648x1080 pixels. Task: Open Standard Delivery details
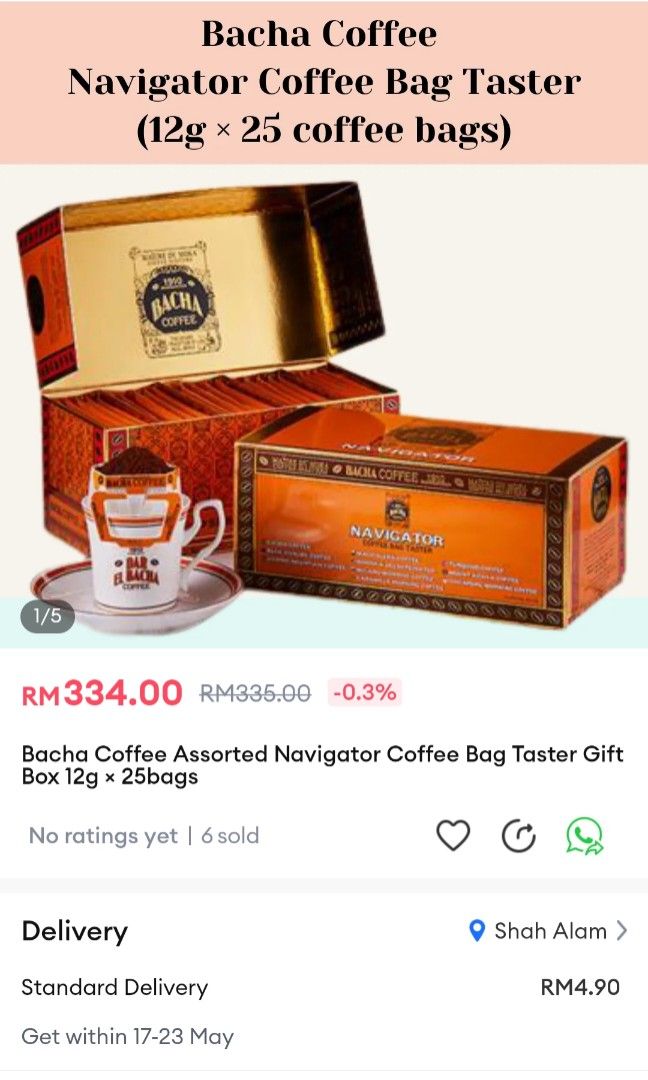(115, 988)
